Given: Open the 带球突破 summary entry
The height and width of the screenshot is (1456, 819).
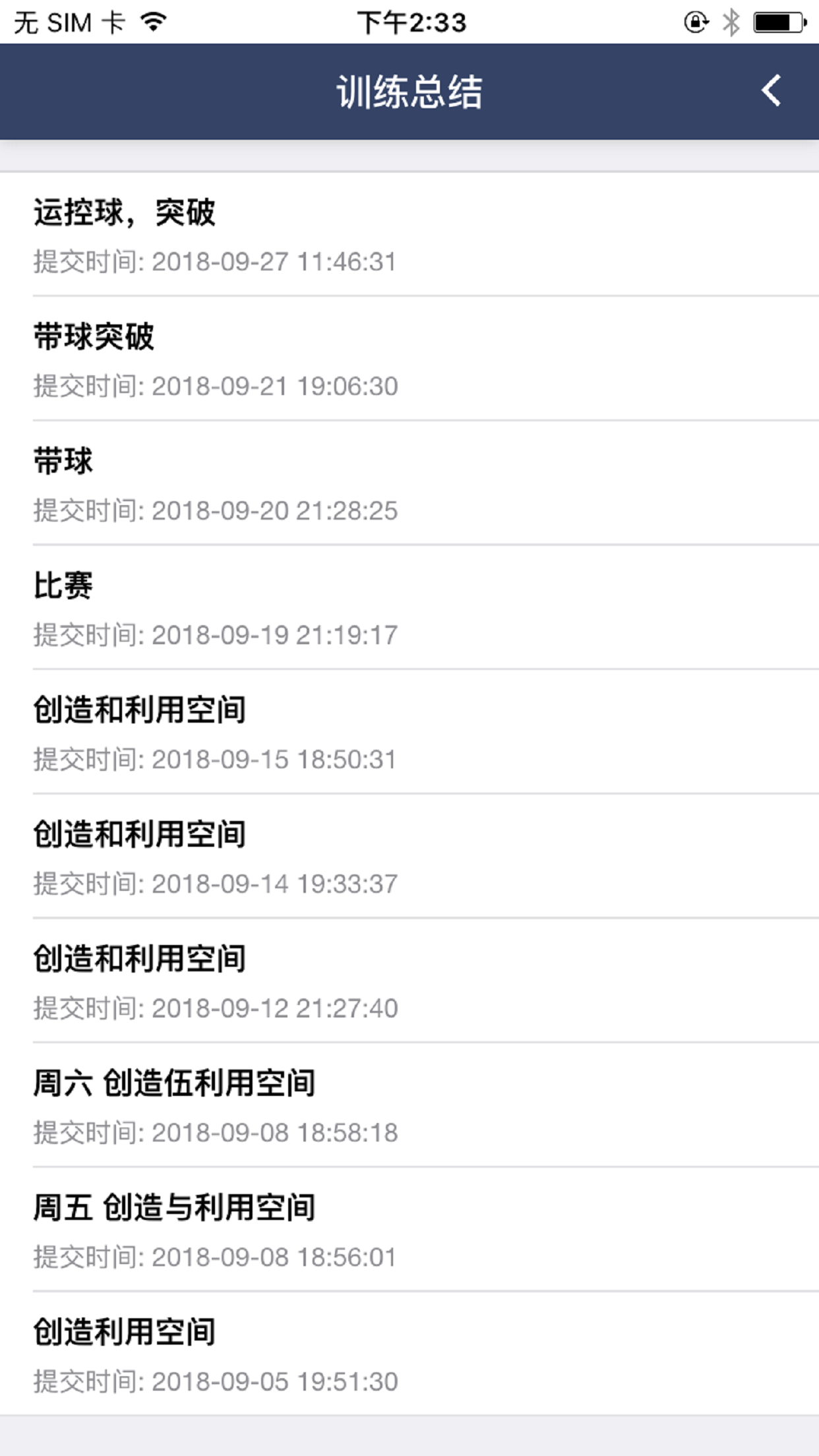Looking at the screenshot, I should (409, 359).
